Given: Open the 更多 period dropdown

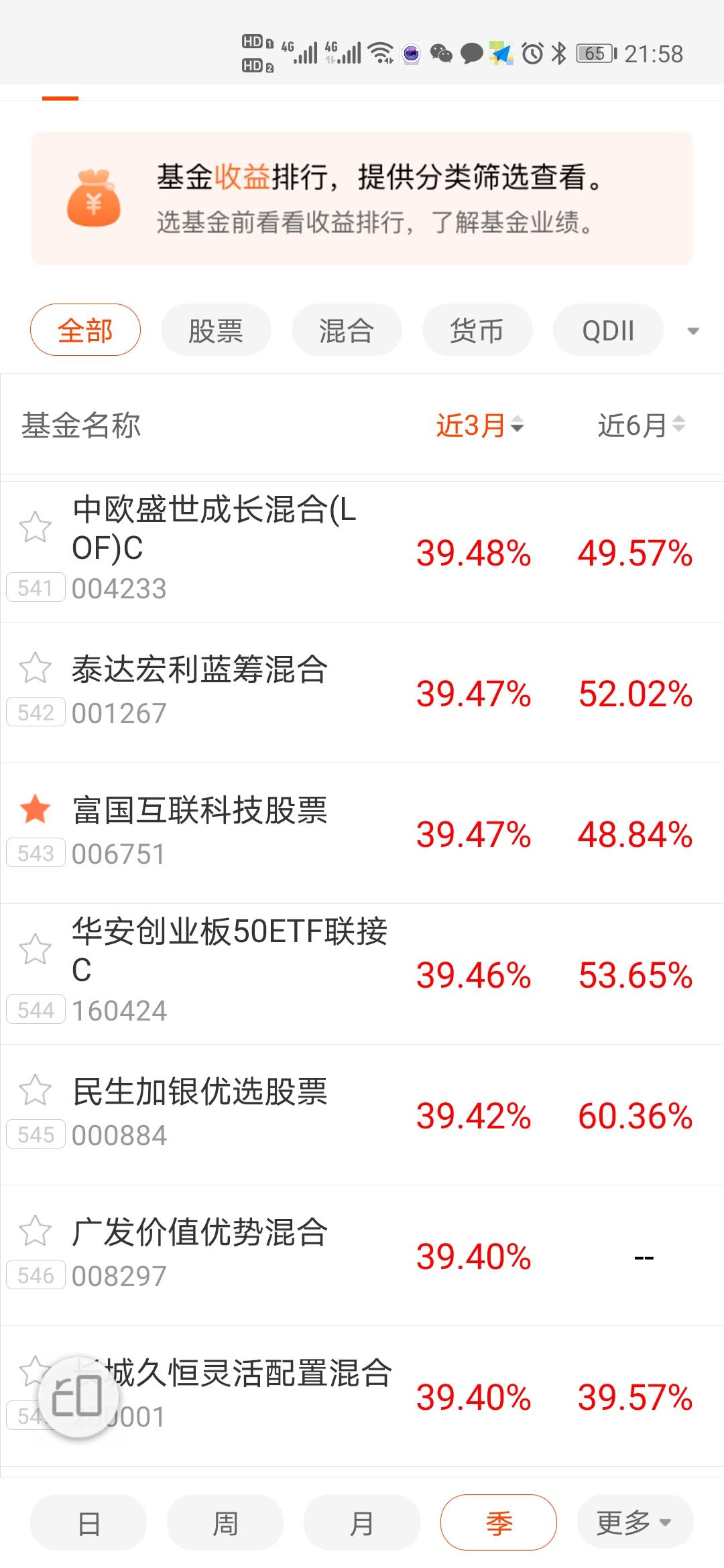Looking at the screenshot, I should (636, 1522).
